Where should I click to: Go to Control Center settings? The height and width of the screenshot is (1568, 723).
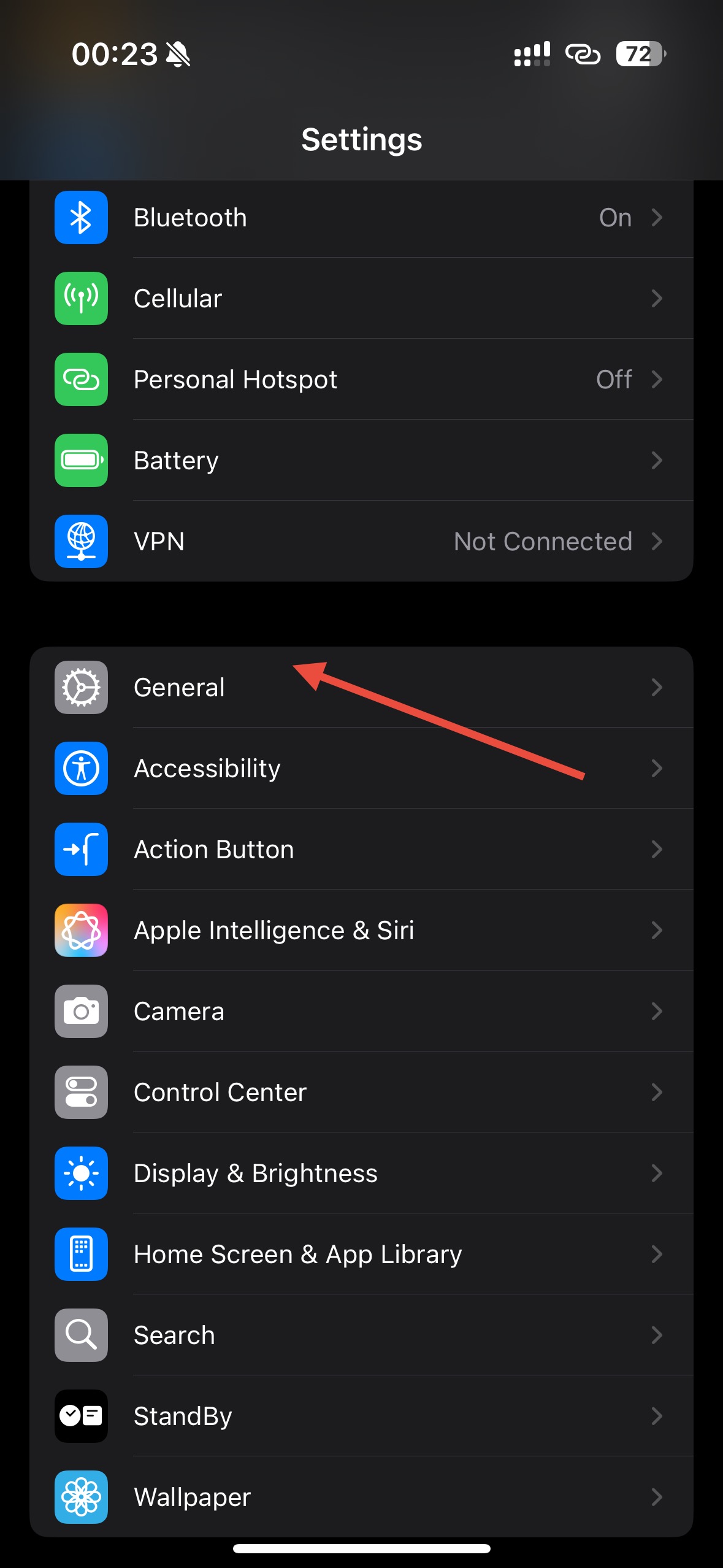[361, 1093]
